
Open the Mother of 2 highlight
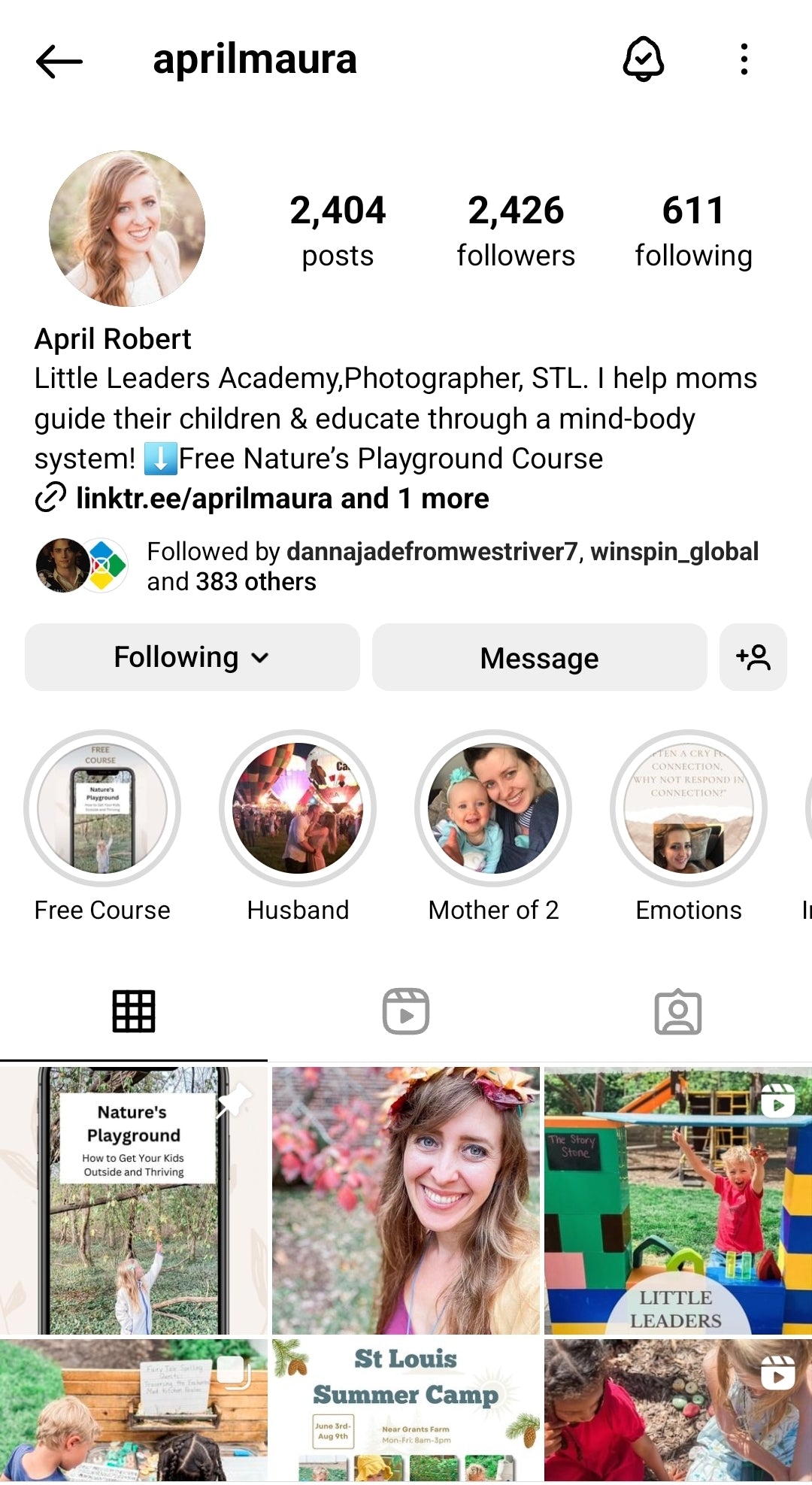coord(493,808)
